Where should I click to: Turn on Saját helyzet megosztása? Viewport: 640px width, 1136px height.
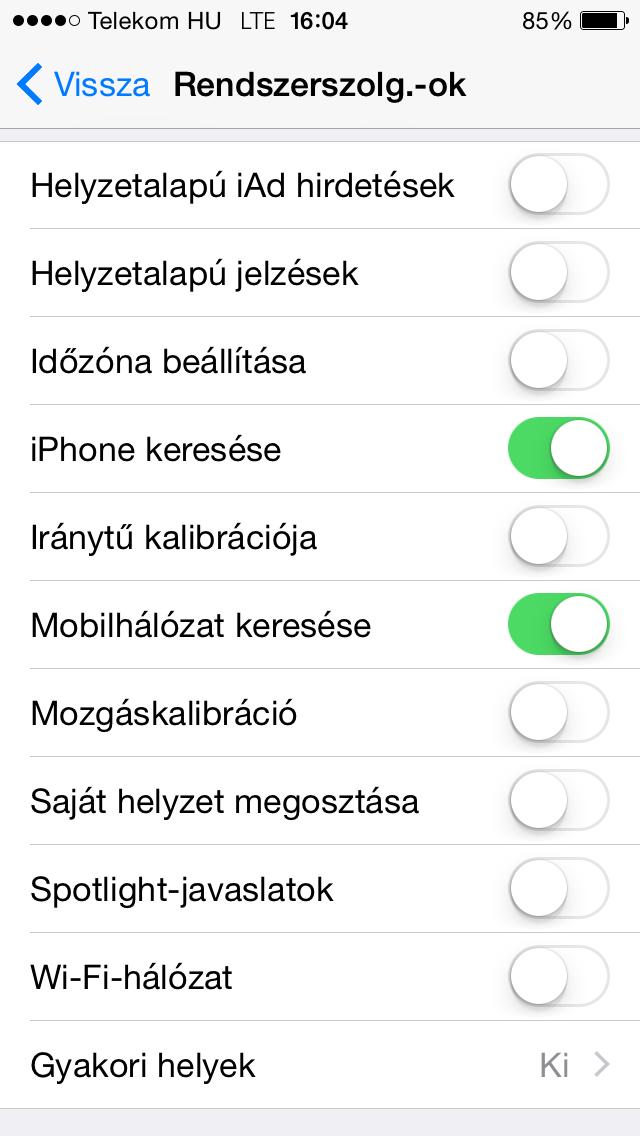[x=559, y=801]
